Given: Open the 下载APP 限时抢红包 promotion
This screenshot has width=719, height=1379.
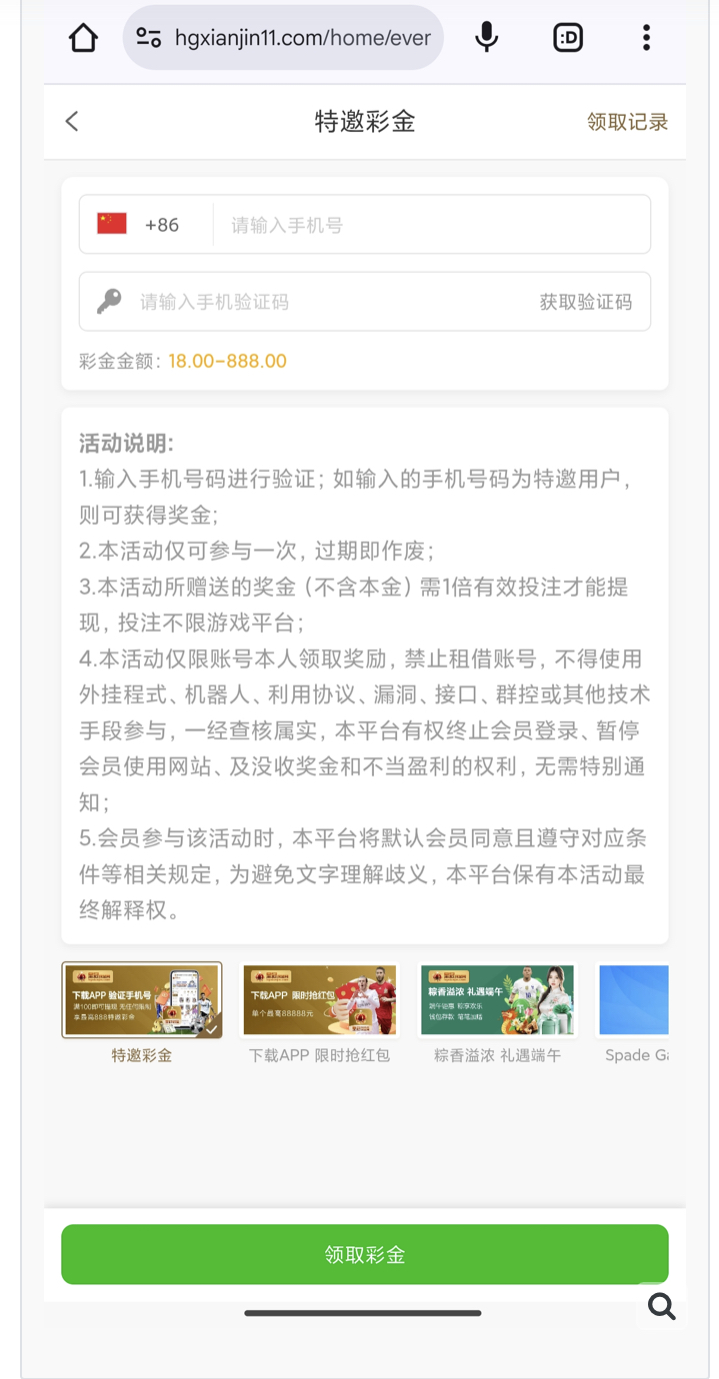Looking at the screenshot, I should point(320,1000).
